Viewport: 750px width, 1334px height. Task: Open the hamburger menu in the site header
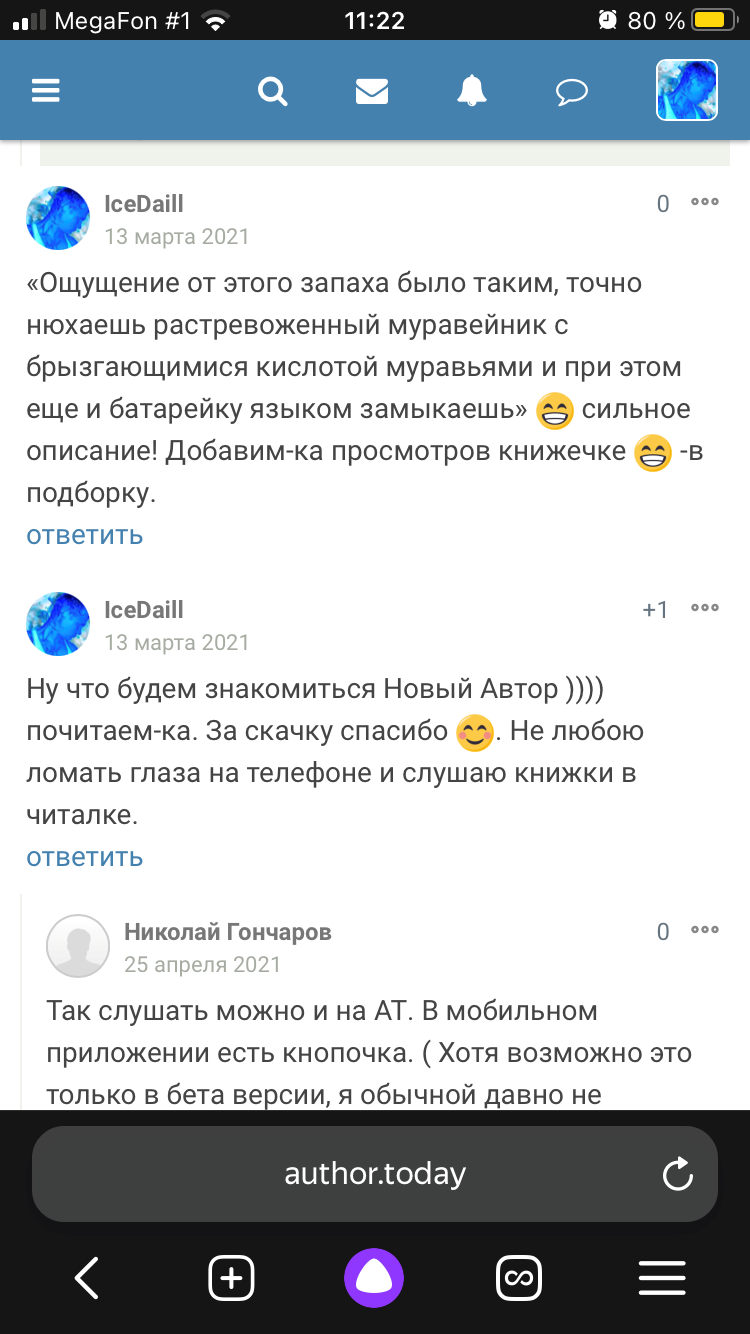pos(46,91)
